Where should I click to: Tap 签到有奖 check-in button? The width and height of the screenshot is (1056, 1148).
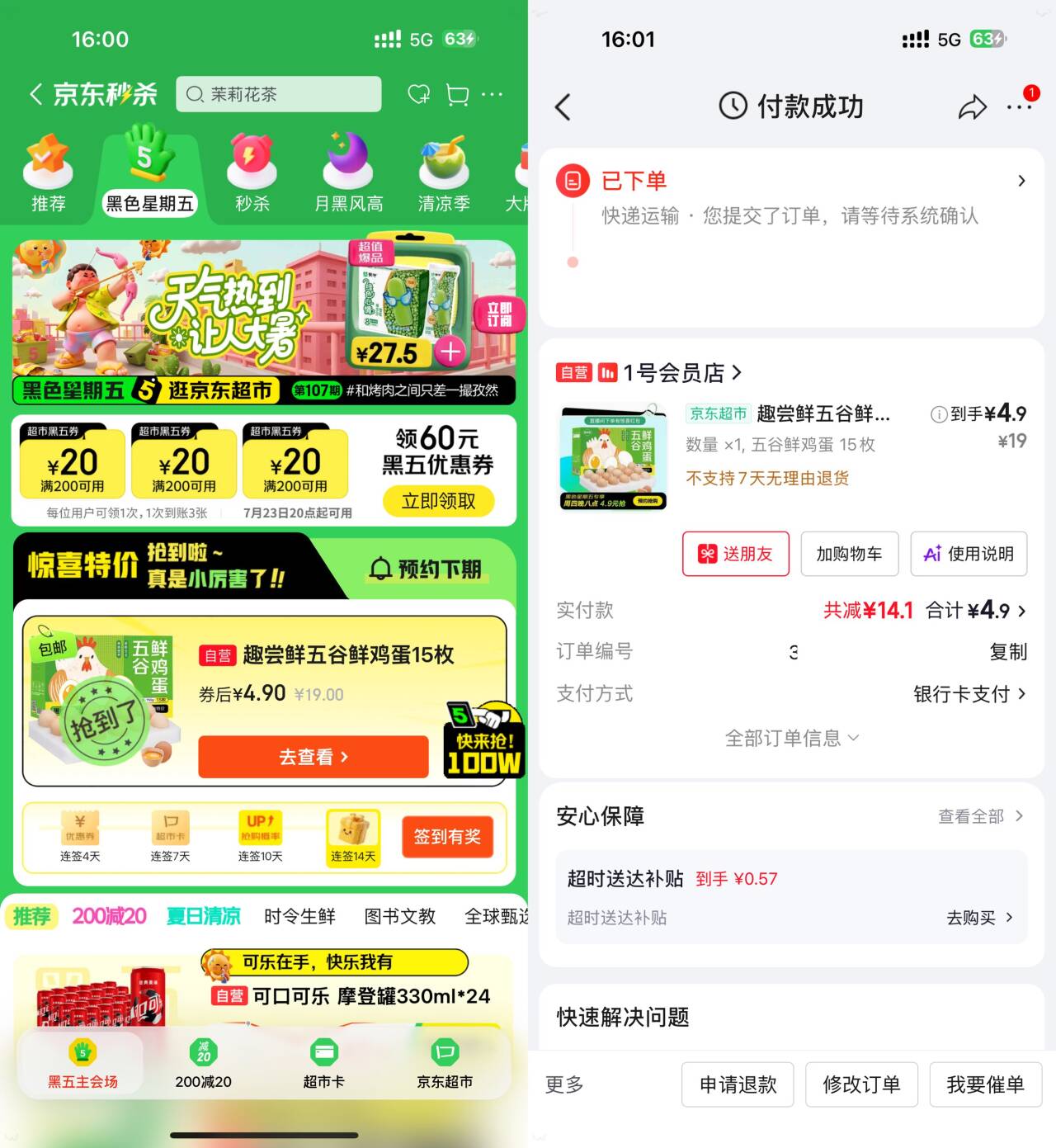(447, 837)
